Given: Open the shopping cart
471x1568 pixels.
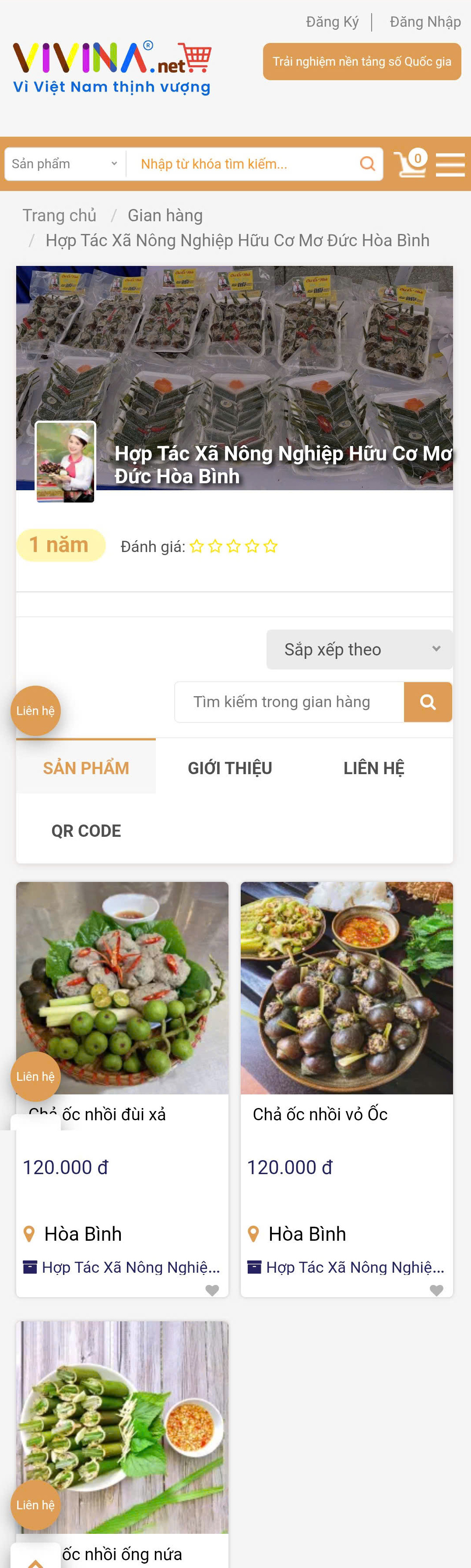Looking at the screenshot, I should click(x=410, y=164).
